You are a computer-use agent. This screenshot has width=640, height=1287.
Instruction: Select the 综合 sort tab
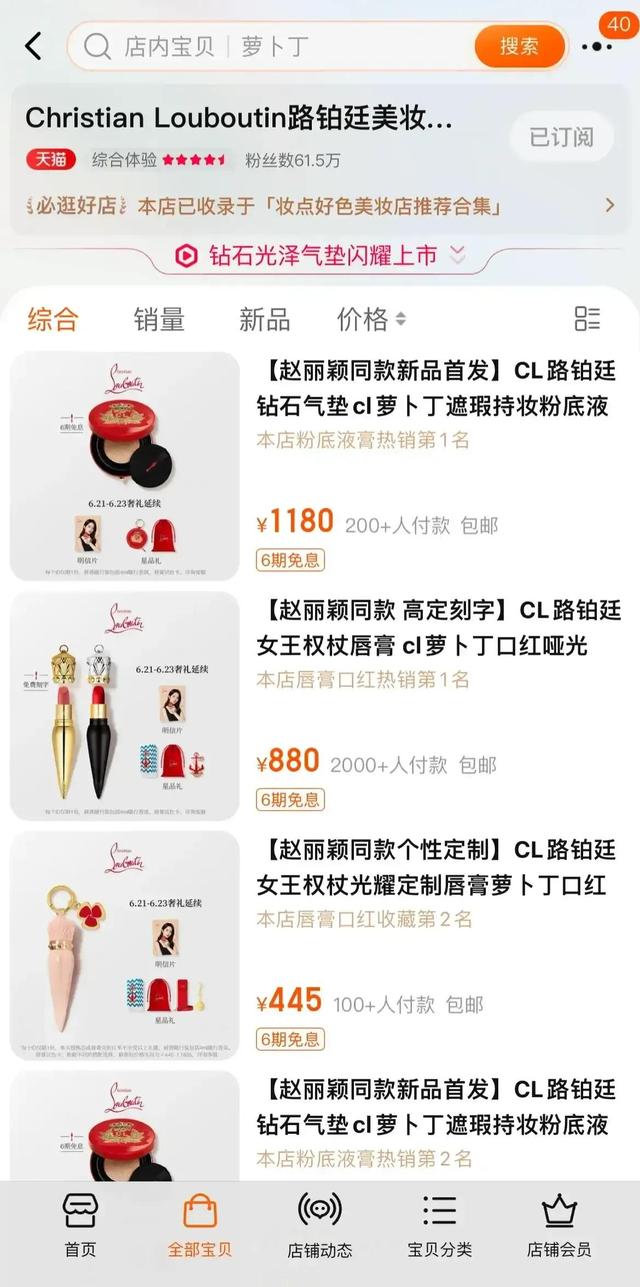coord(52,320)
